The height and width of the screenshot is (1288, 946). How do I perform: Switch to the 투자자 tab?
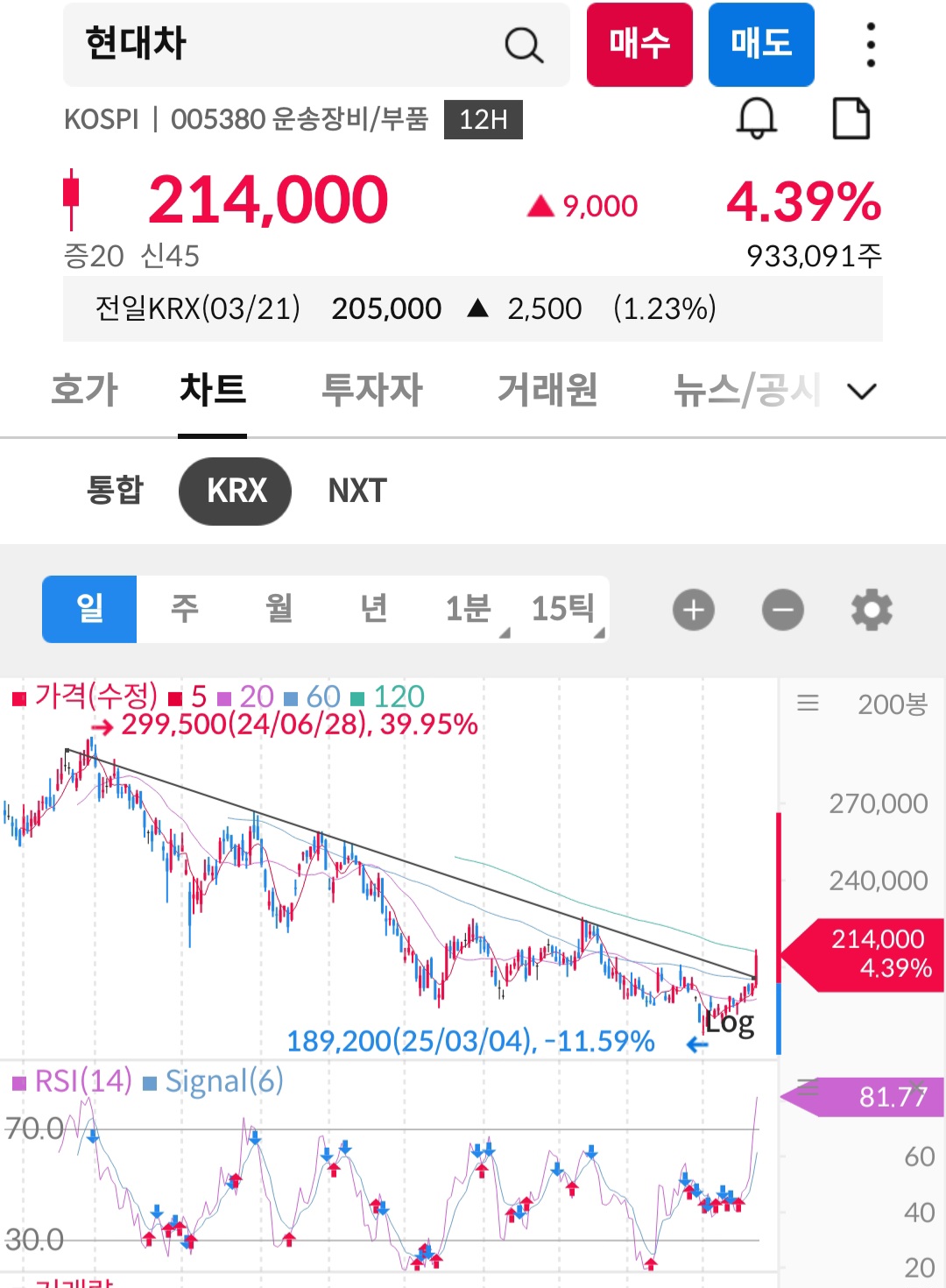pyautogui.click(x=372, y=390)
